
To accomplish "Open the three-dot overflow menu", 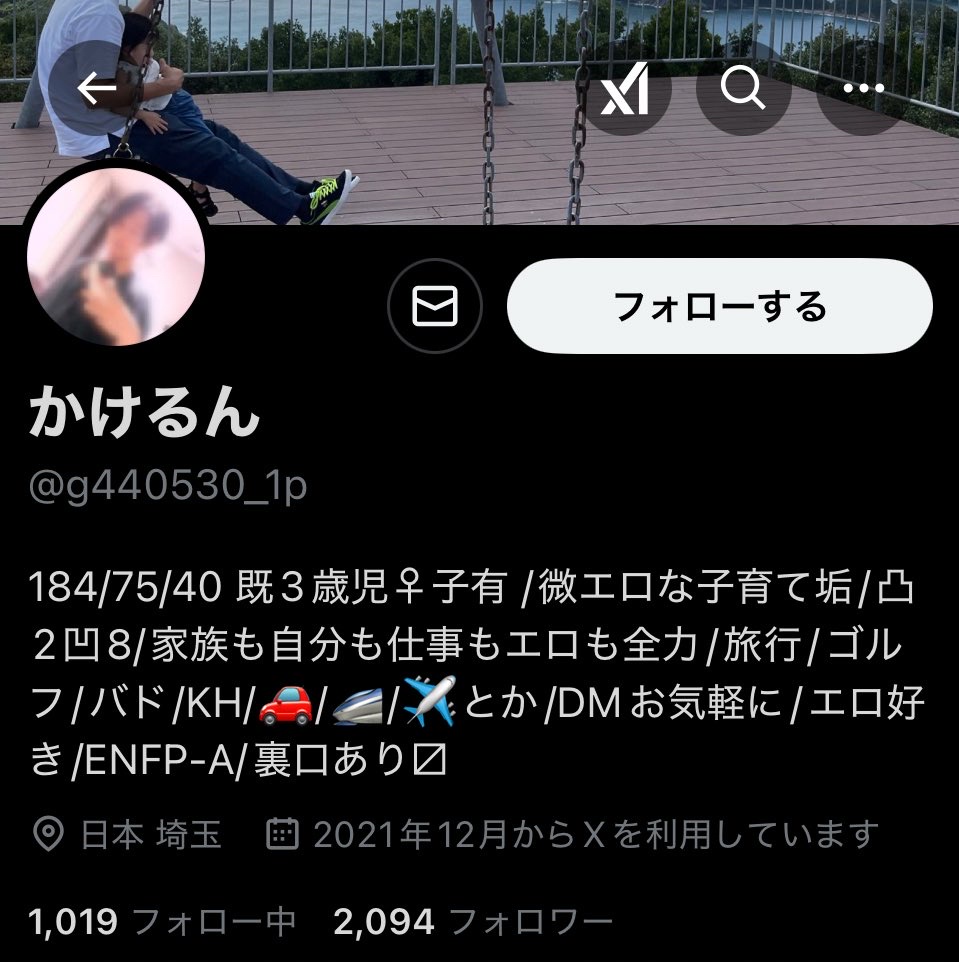I will (863, 88).
